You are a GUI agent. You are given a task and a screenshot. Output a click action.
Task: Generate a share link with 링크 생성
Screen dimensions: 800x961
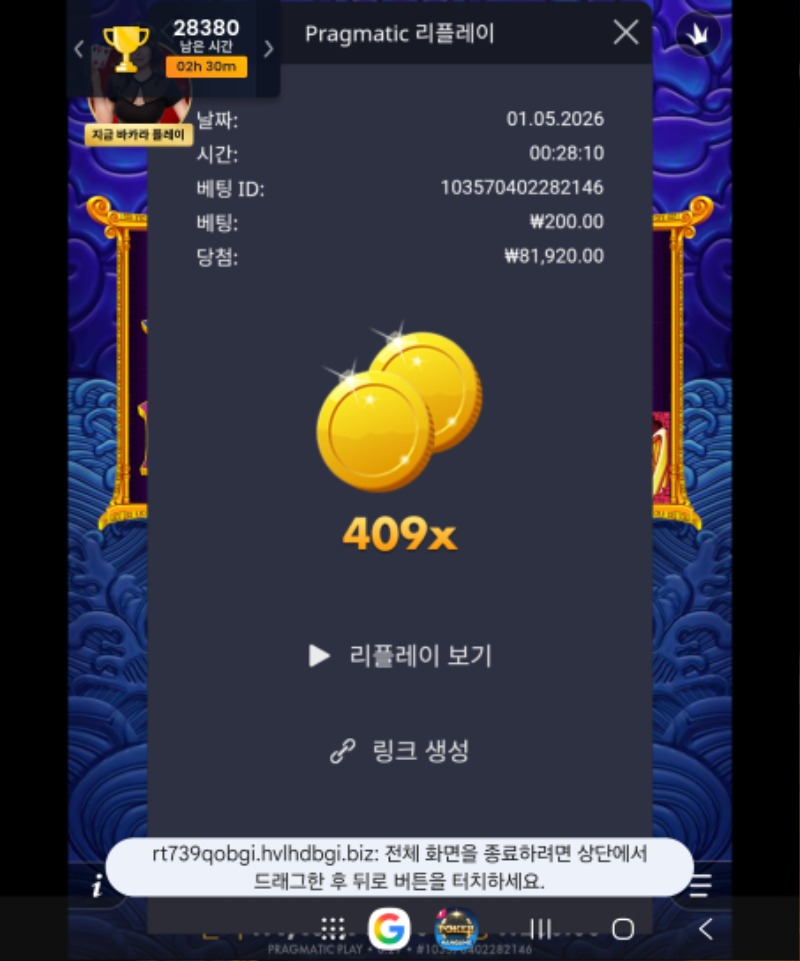point(400,751)
